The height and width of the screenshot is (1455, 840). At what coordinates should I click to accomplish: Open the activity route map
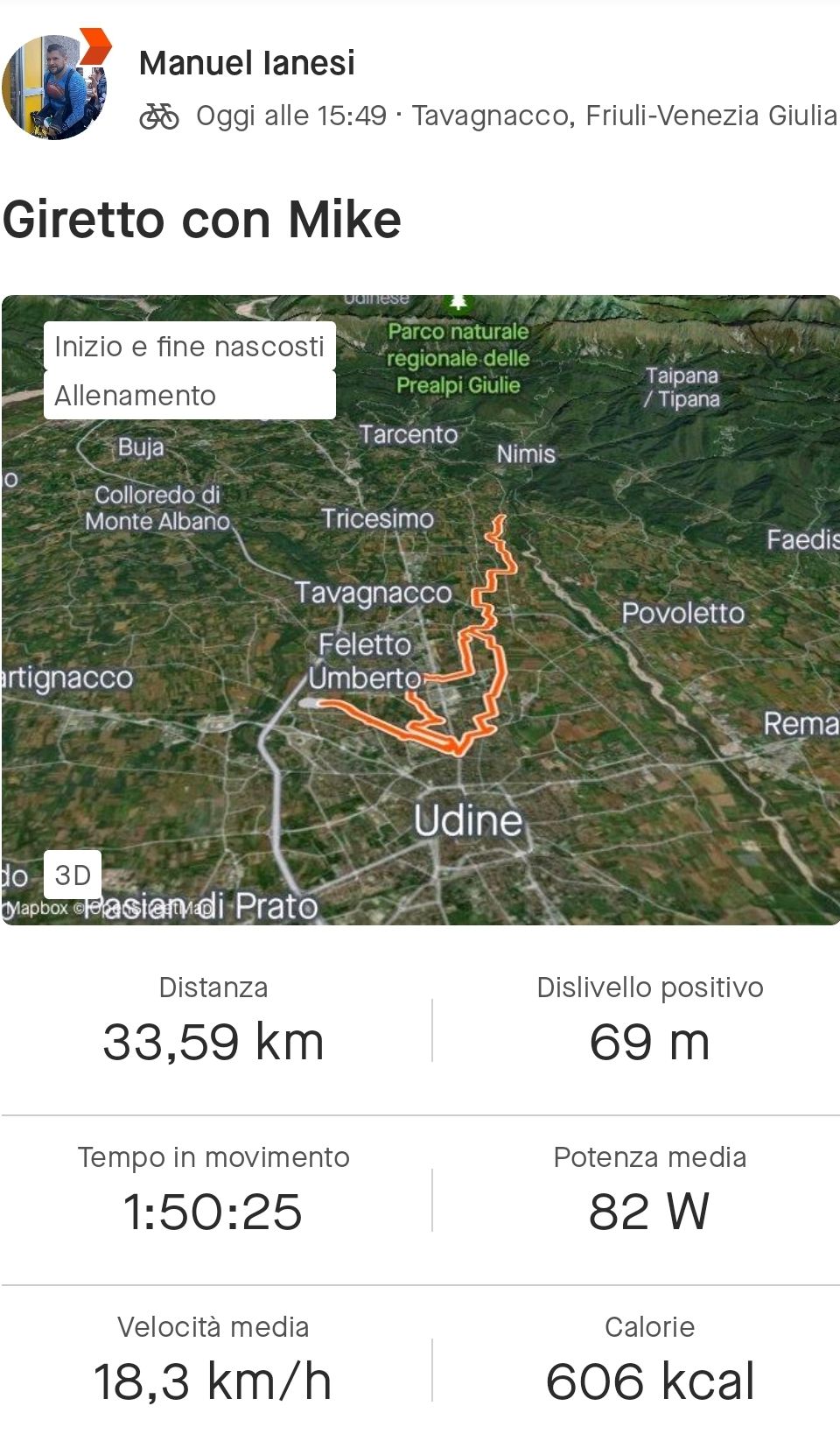click(421, 610)
